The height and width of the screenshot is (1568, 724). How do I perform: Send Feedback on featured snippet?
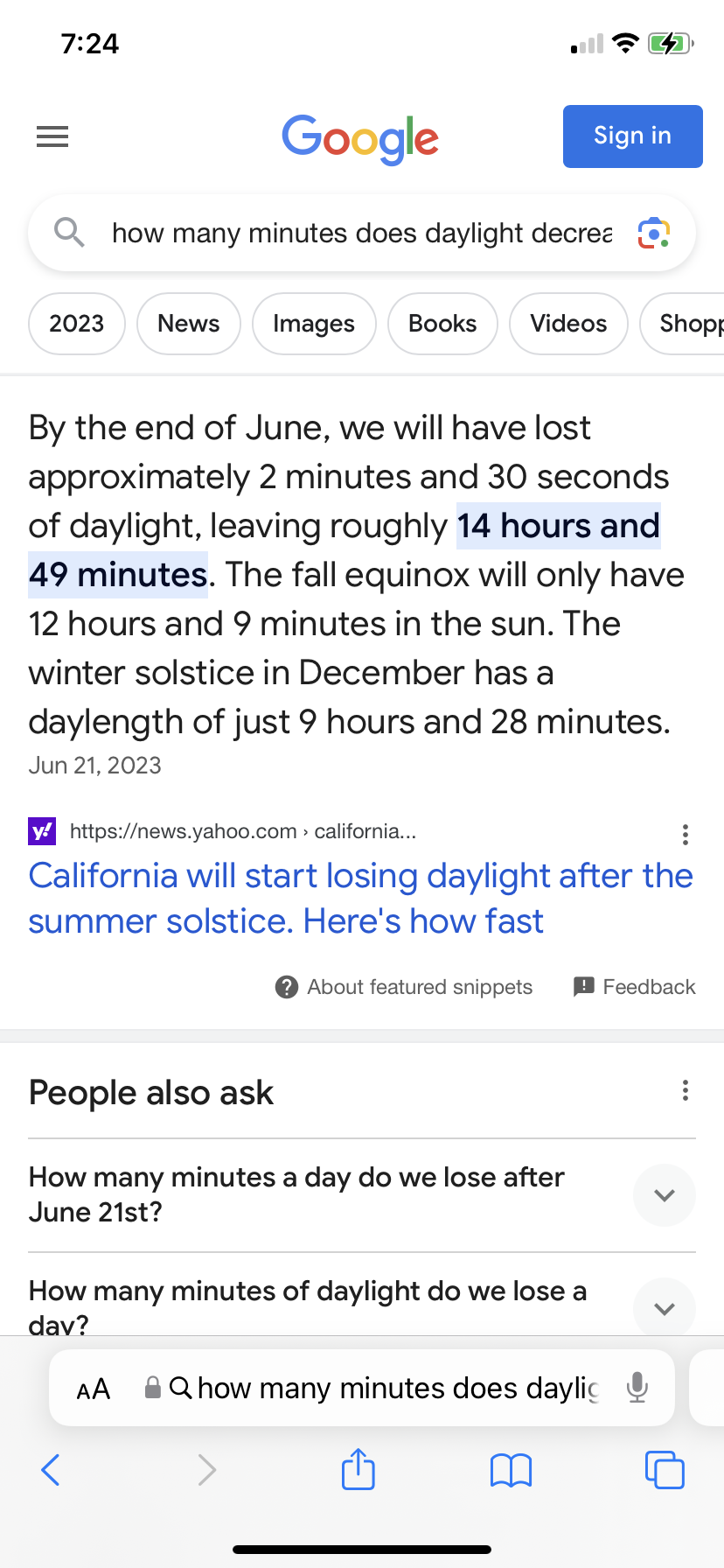point(635,987)
